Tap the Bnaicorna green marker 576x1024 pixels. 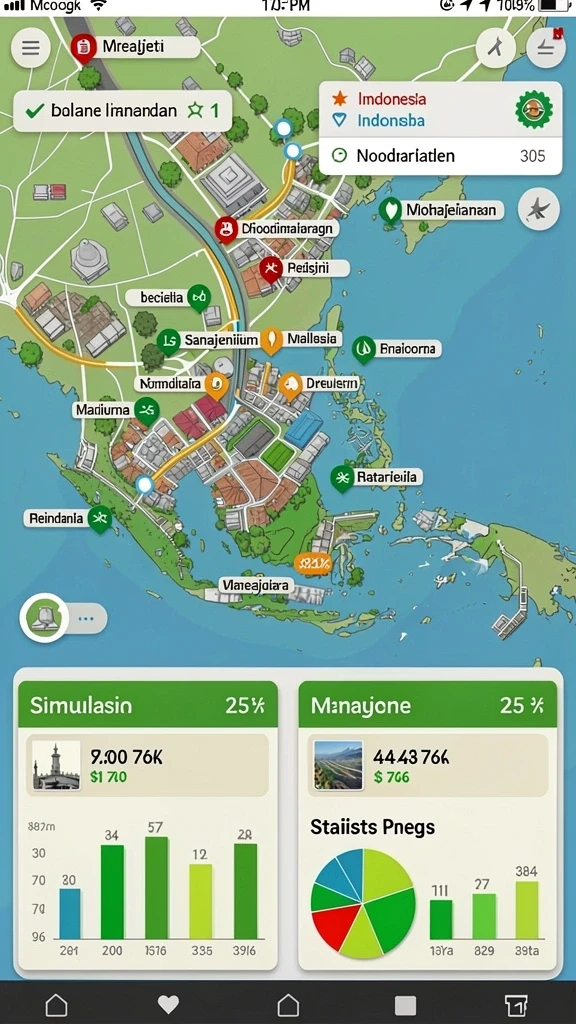point(364,349)
